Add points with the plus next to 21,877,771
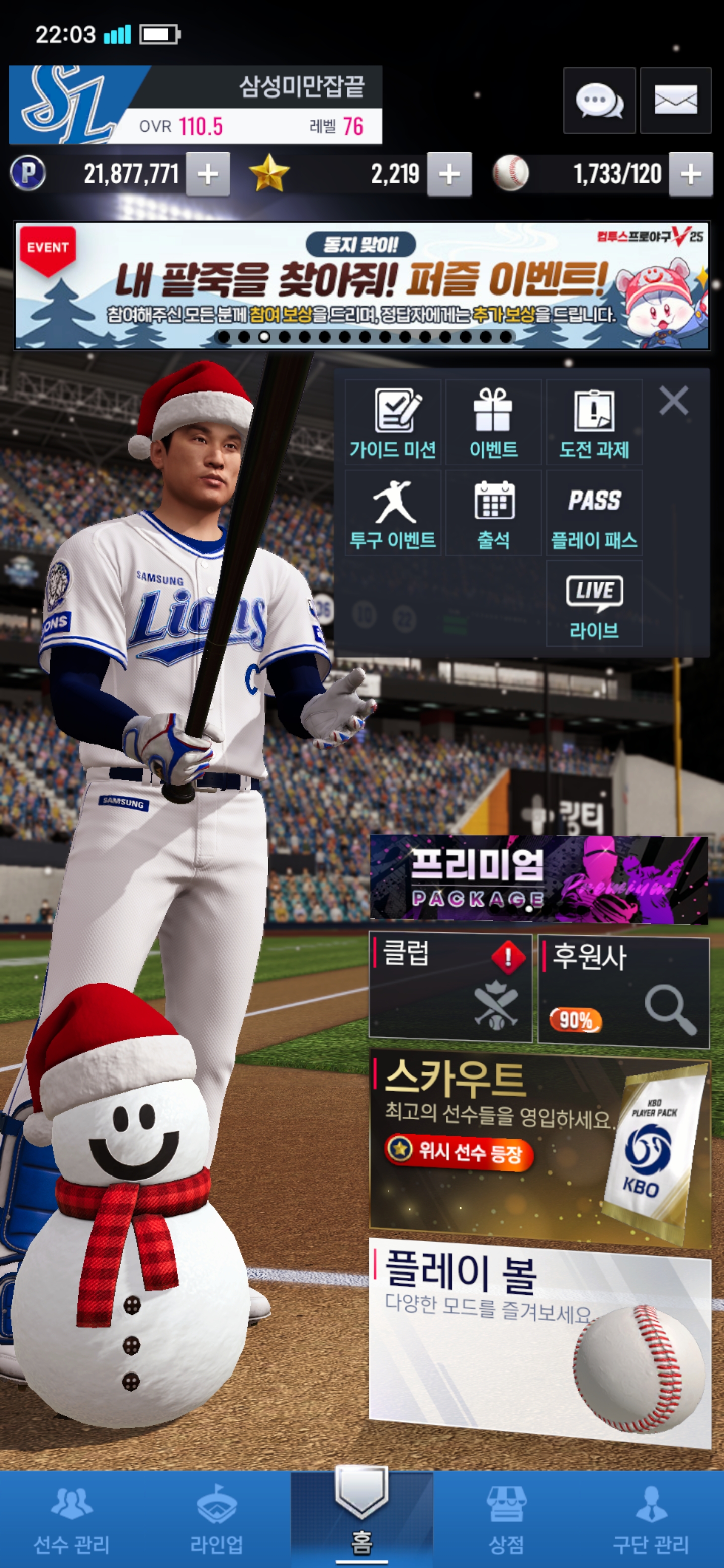Screen dimensions: 724x1568 [208, 175]
